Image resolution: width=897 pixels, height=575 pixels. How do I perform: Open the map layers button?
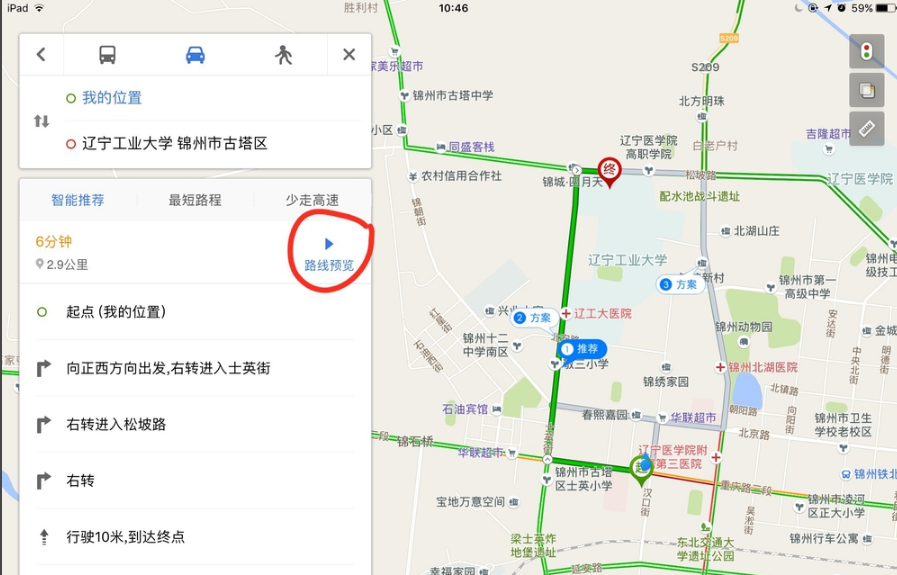pos(866,90)
